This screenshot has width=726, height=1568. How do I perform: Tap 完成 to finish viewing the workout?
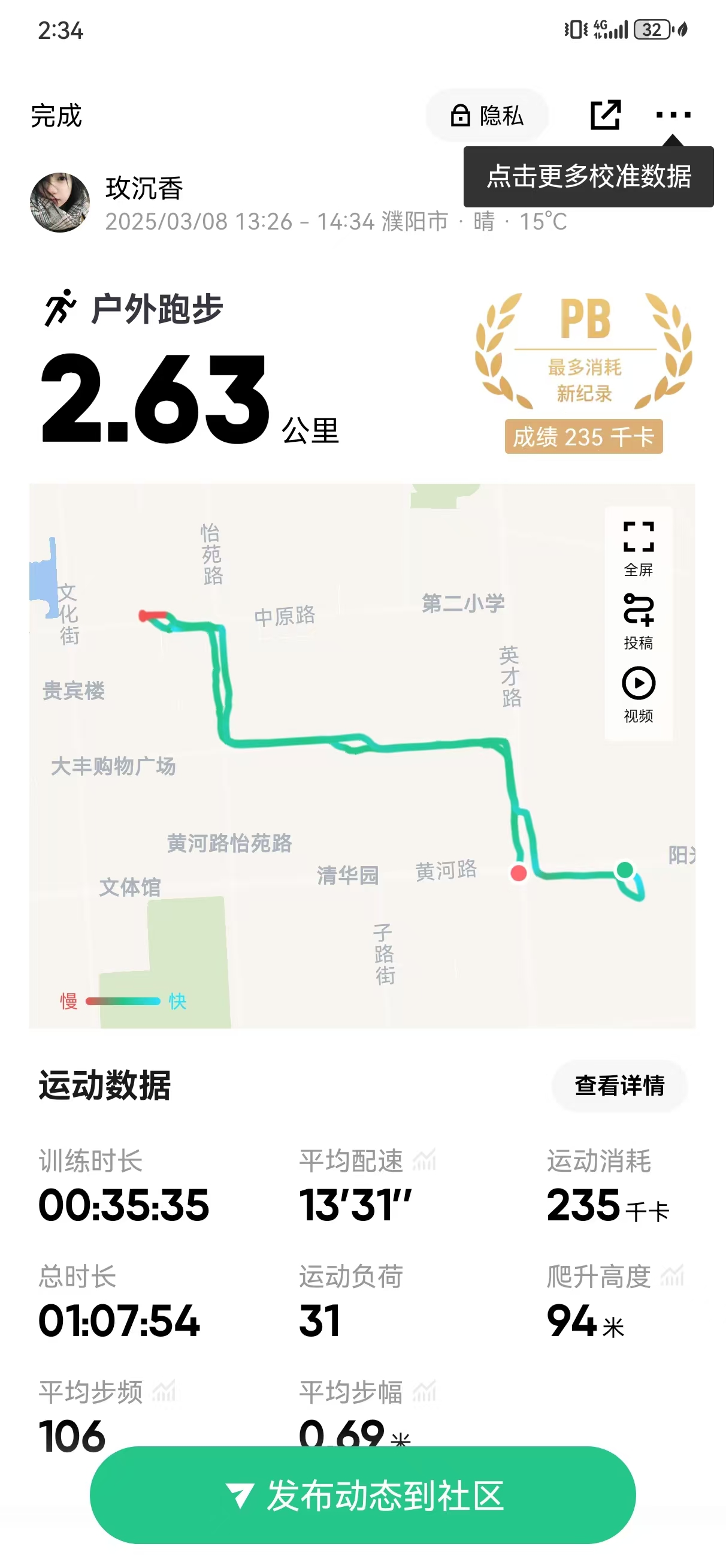(56, 116)
